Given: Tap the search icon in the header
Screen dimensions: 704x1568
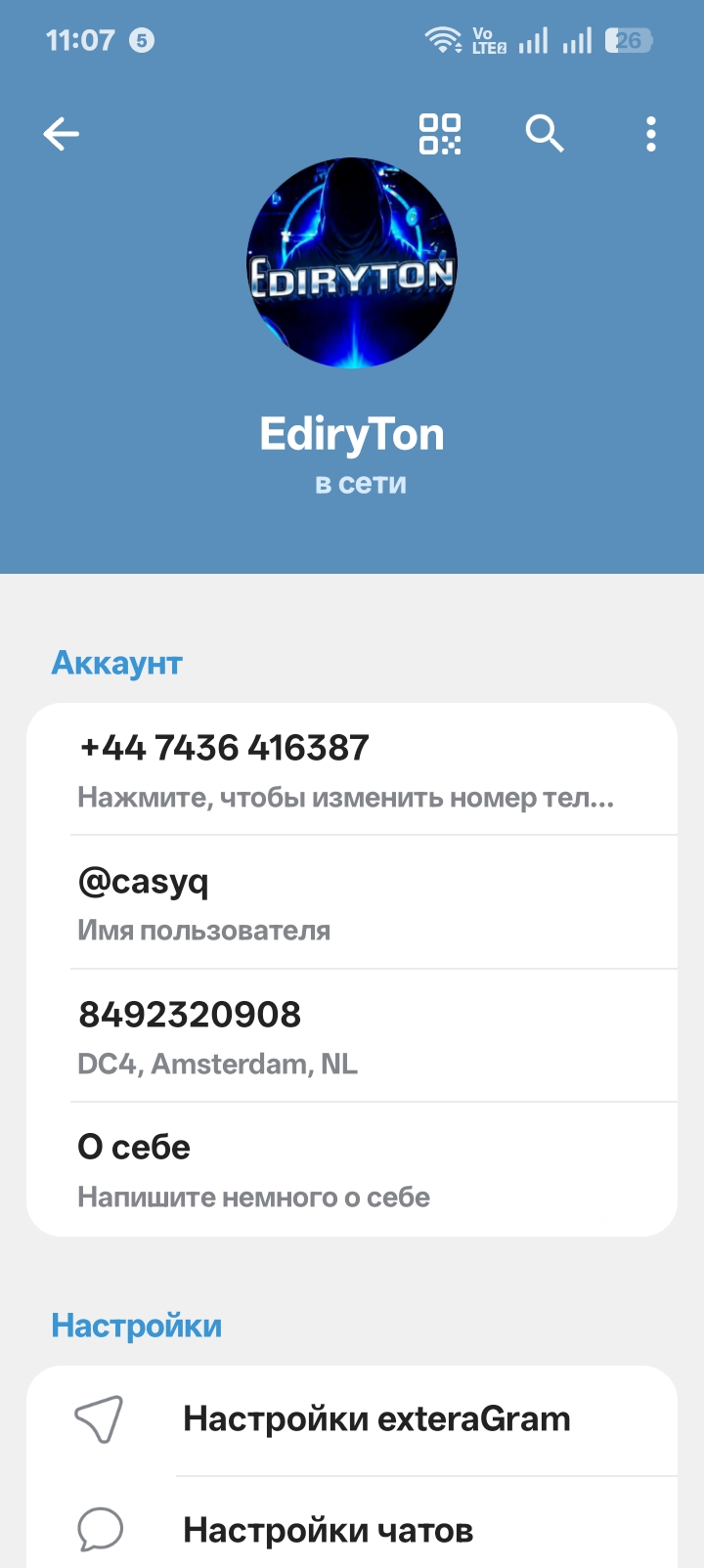Looking at the screenshot, I should click(545, 134).
